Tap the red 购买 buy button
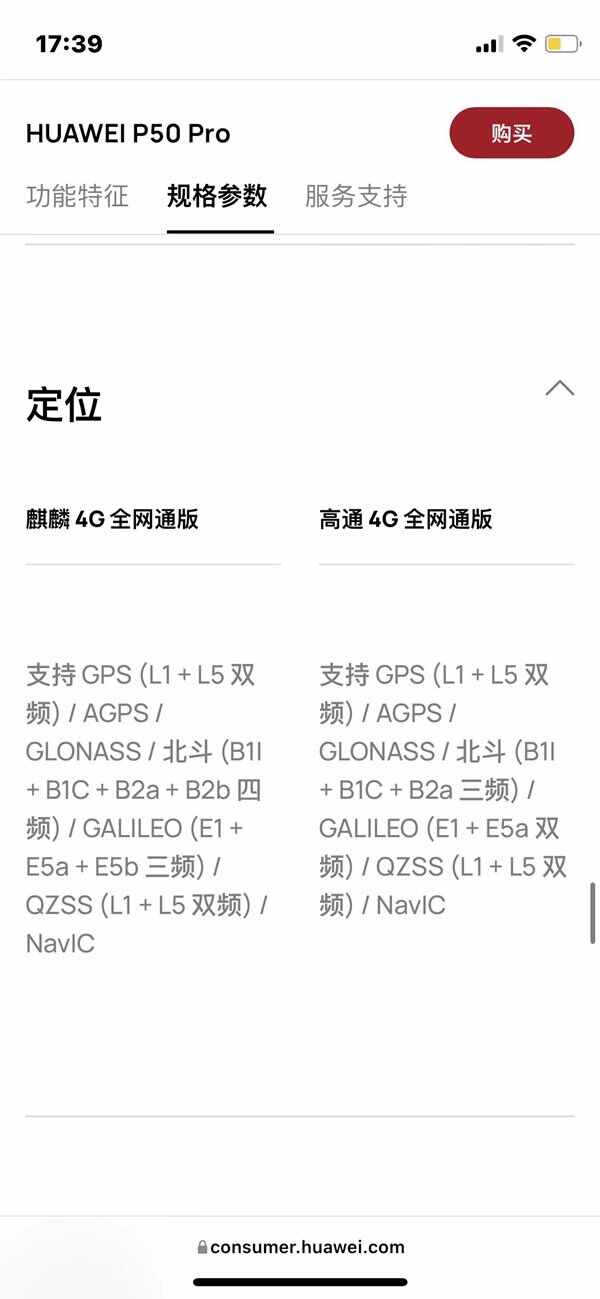Image resolution: width=600 pixels, height=1299 pixels. [x=512, y=133]
